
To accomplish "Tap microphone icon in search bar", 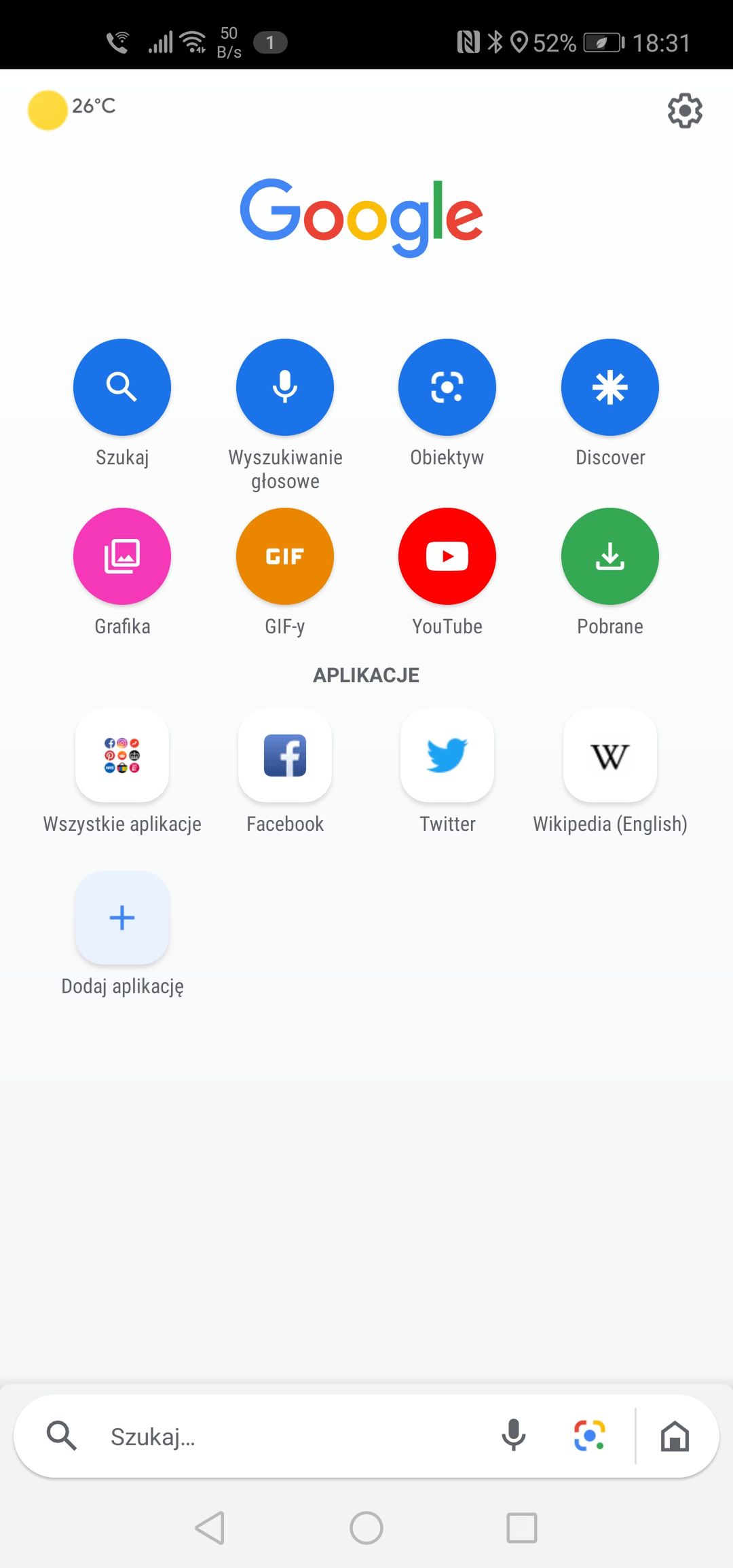I will (514, 1436).
